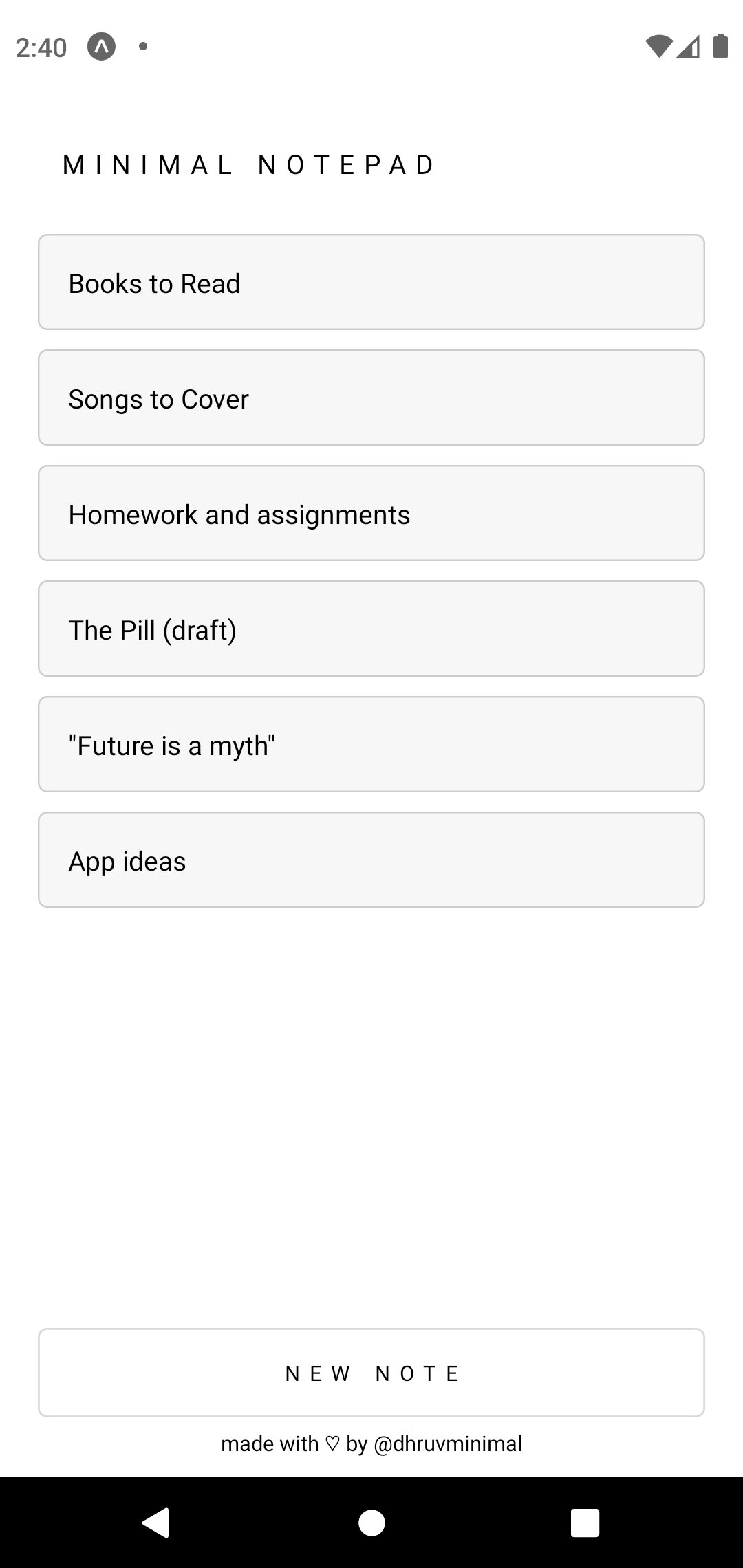
Task: Tap the Wi-Fi status icon
Action: tap(658, 46)
